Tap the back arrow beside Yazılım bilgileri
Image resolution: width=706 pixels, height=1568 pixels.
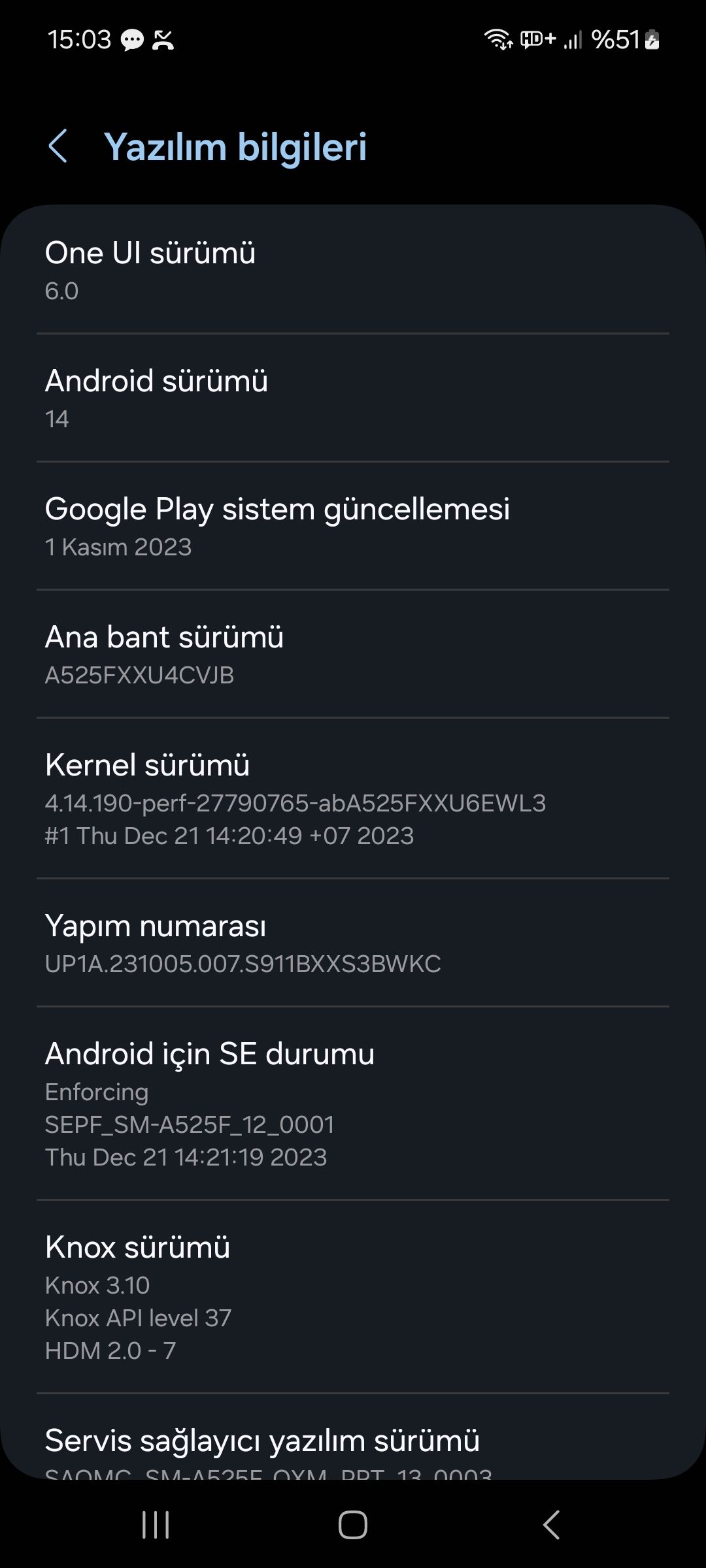tap(58, 147)
